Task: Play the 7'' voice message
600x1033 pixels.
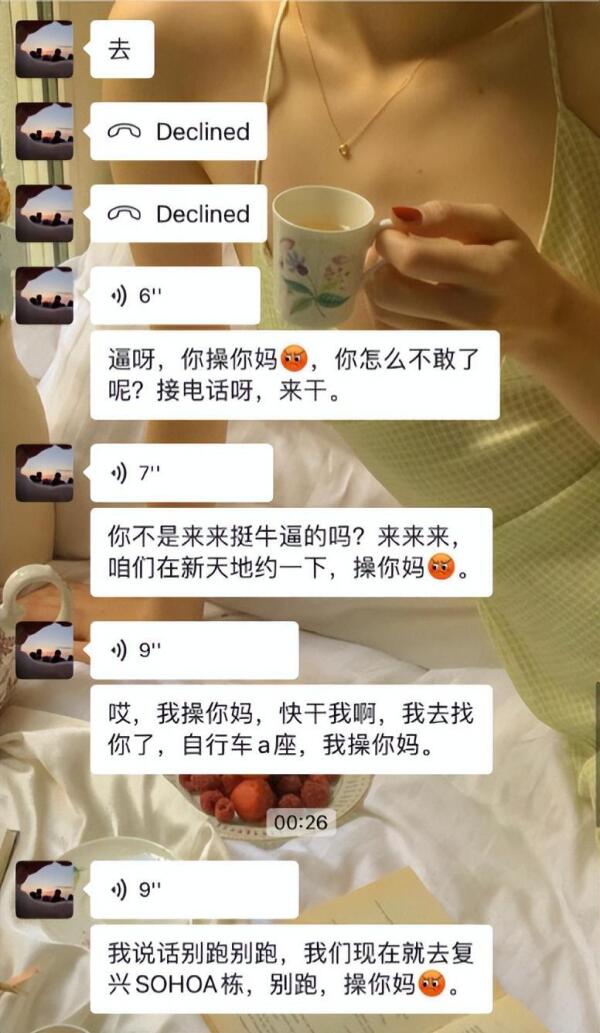Action: click(180, 473)
